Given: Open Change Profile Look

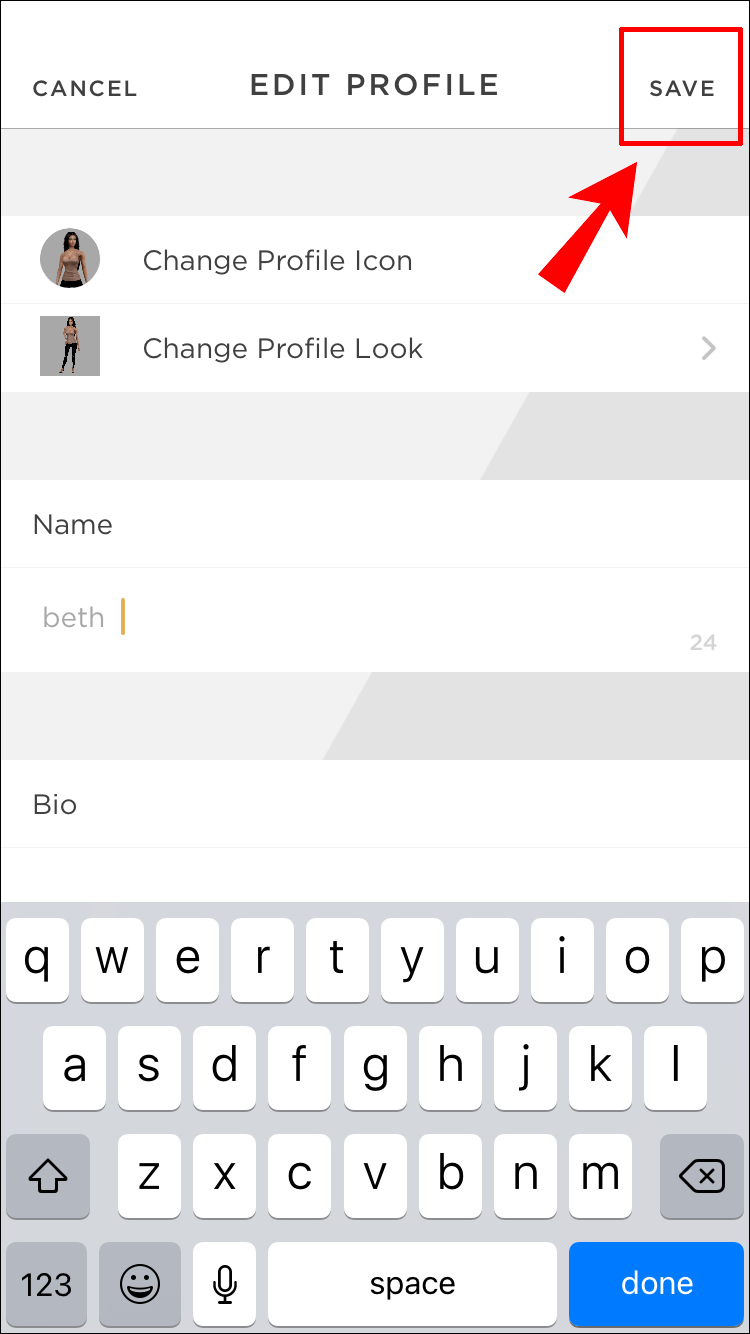Looking at the screenshot, I should [375, 348].
